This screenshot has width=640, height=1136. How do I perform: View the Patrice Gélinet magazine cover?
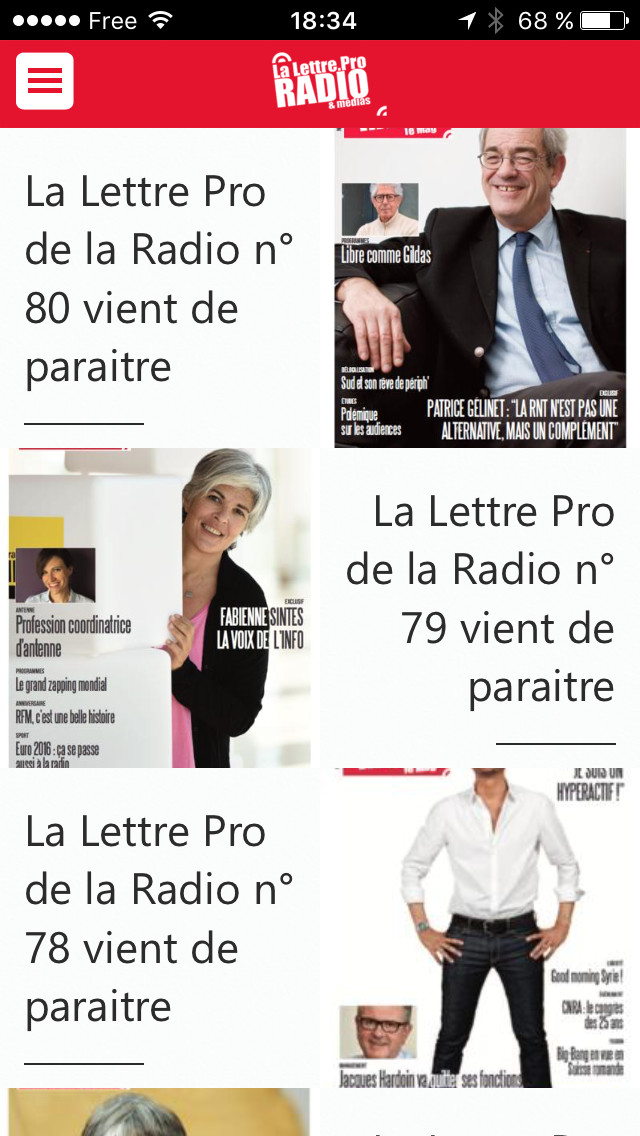(x=480, y=288)
